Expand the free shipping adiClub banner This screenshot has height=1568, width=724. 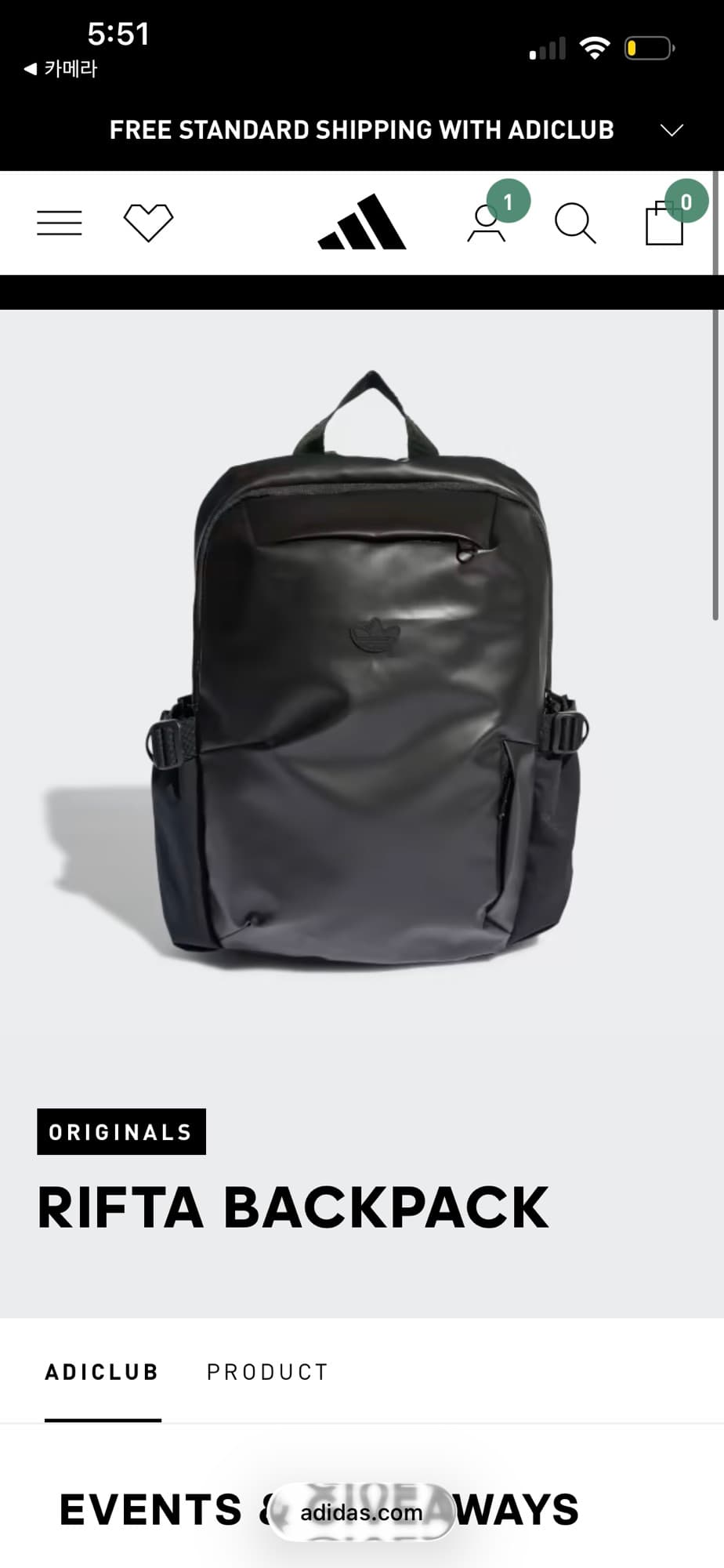point(672,130)
